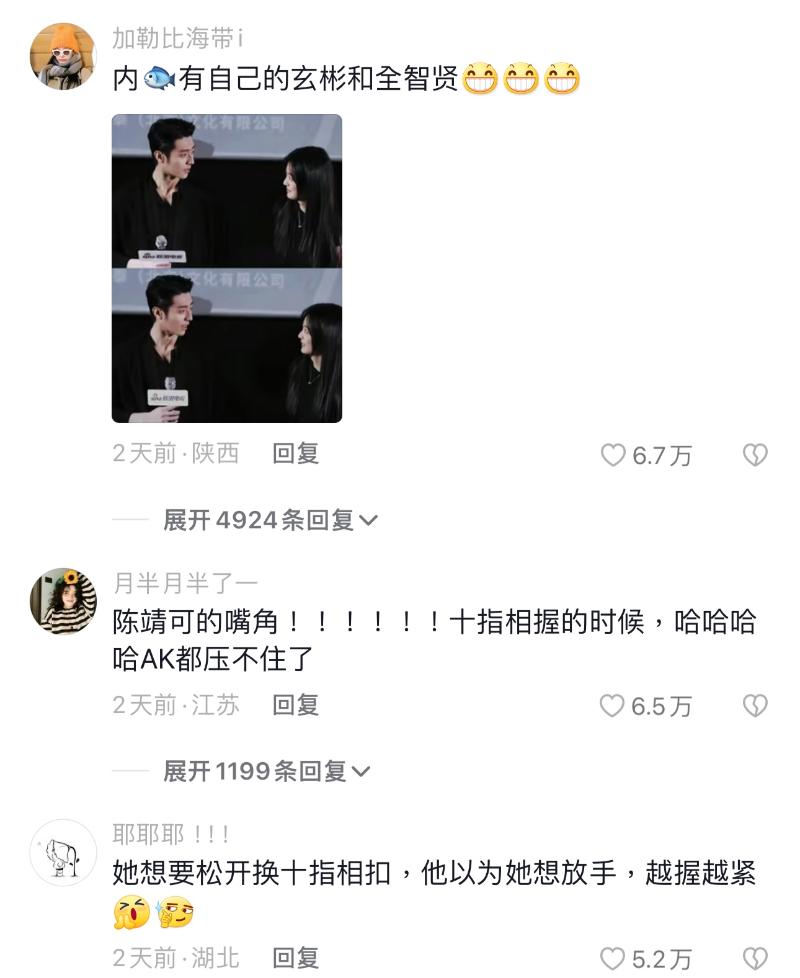
Task: Dislike 耶耶耶!!!'s comment
Action: 755,960
